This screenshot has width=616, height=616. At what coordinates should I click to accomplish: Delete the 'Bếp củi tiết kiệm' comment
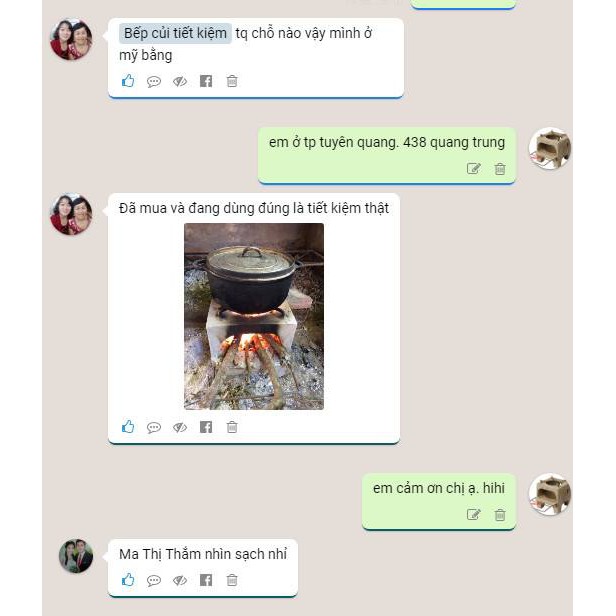coord(232,81)
